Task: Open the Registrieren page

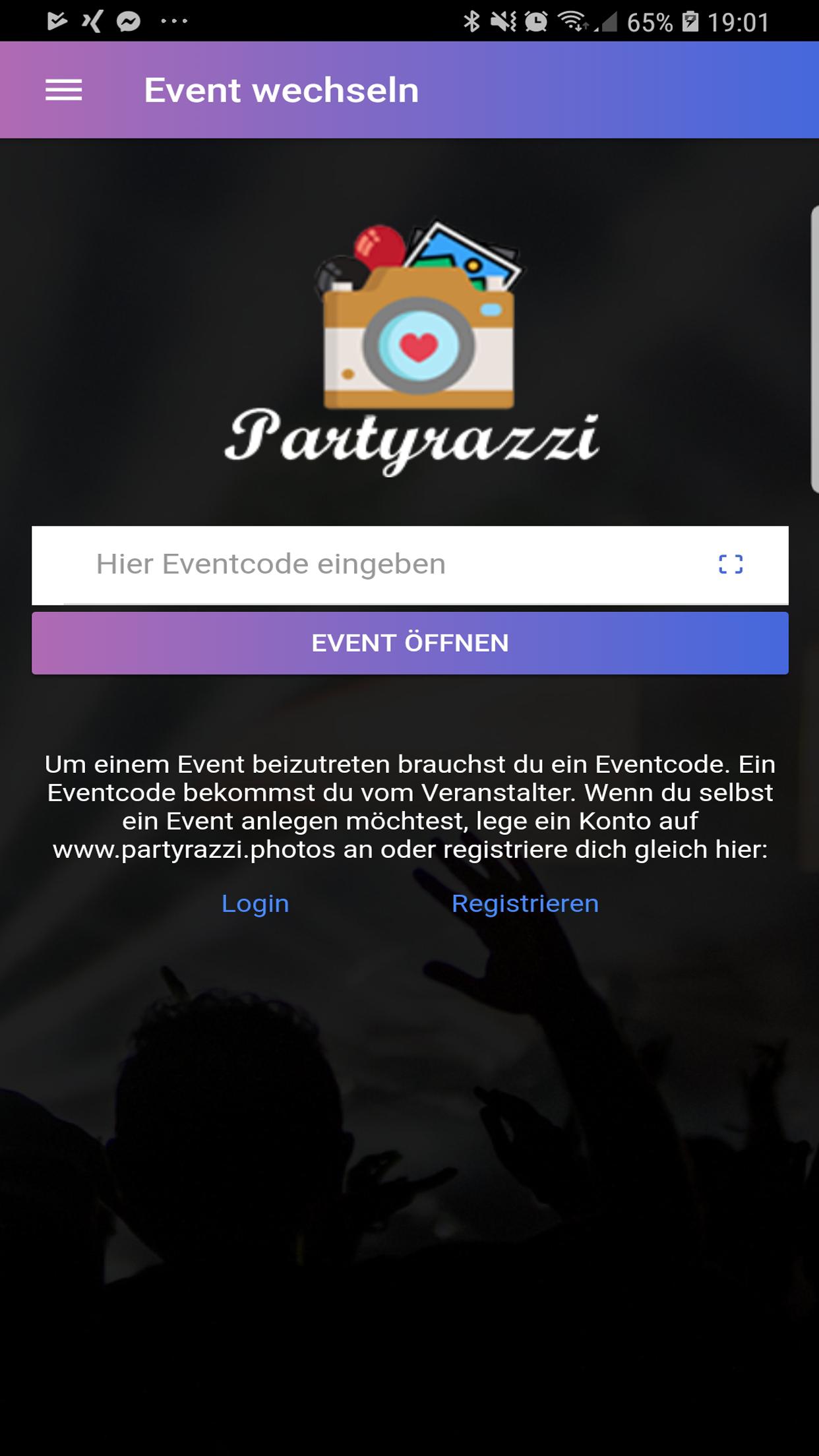Action: 524,904
